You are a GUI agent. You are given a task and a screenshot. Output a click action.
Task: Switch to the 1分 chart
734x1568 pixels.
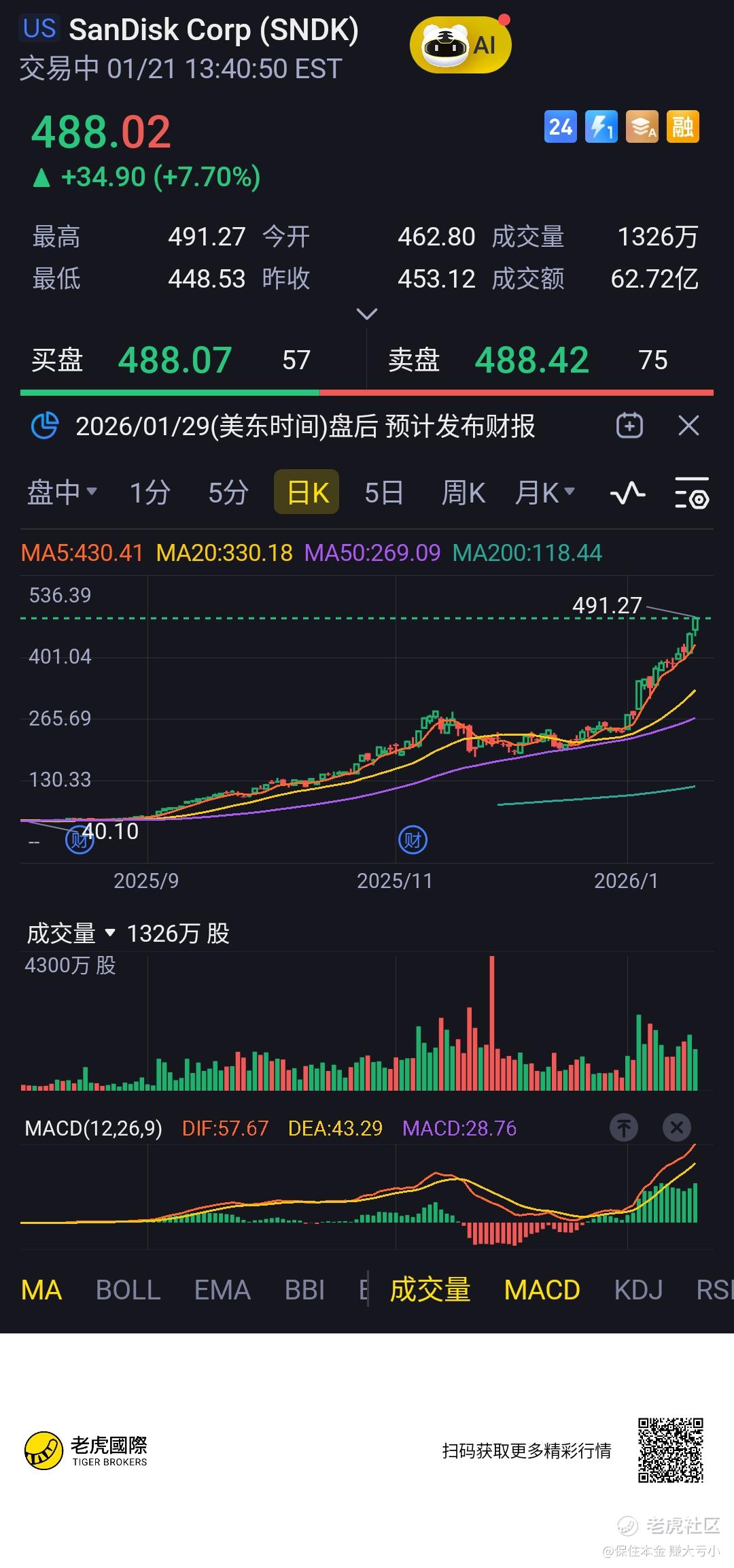(x=150, y=492)
